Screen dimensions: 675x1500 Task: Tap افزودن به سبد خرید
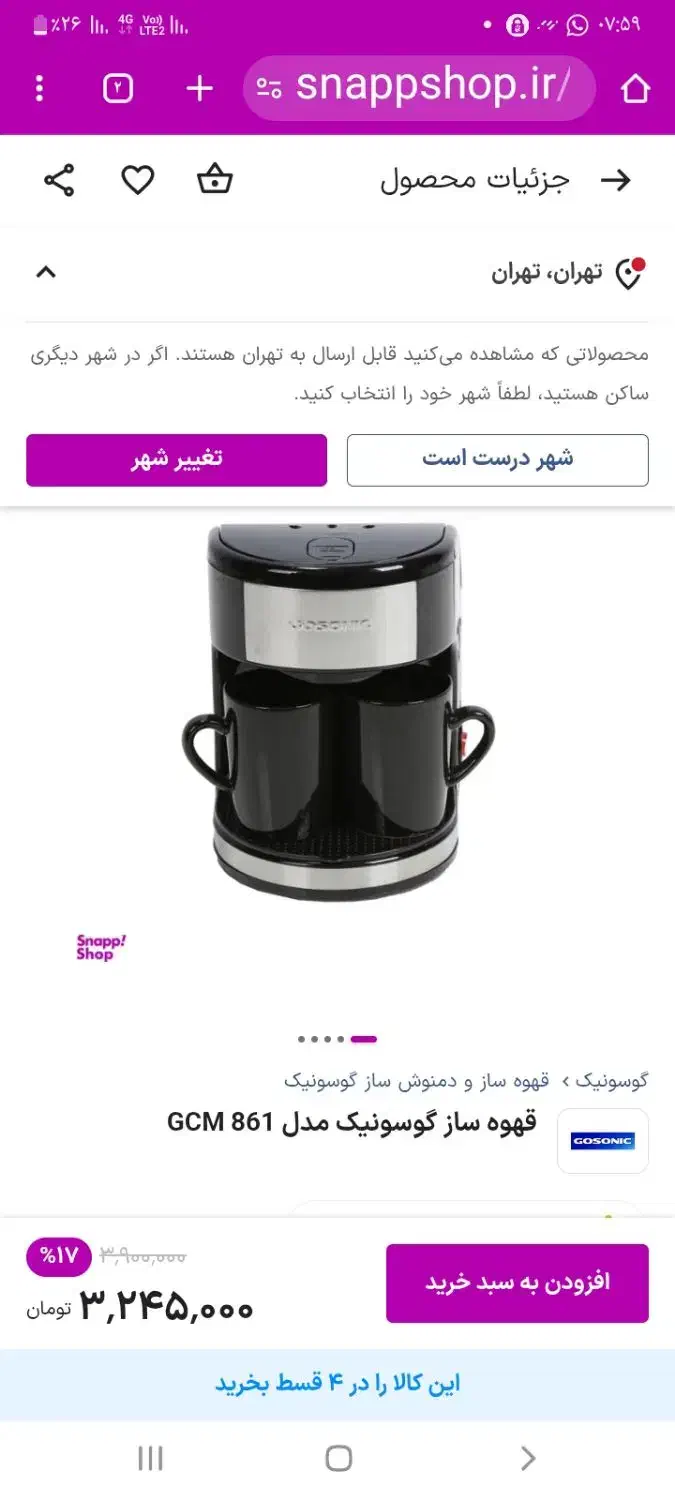click(517, 1283)
